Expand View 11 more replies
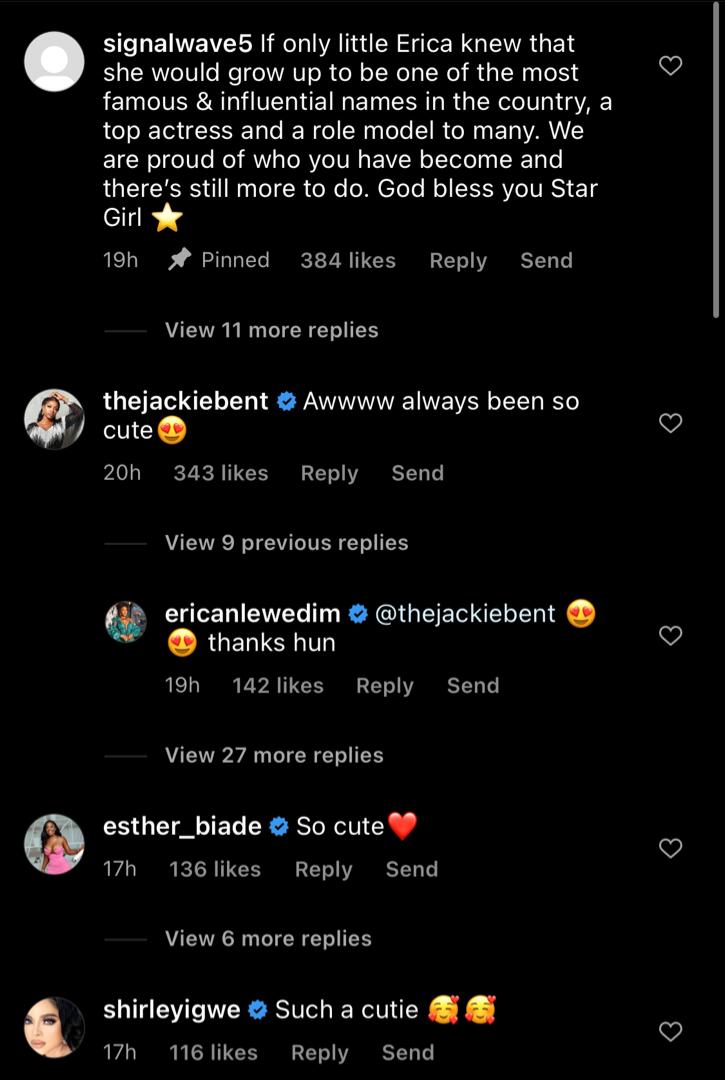Image resolution: width=725 pixels, height=1080 pixels. pos(271,330)
